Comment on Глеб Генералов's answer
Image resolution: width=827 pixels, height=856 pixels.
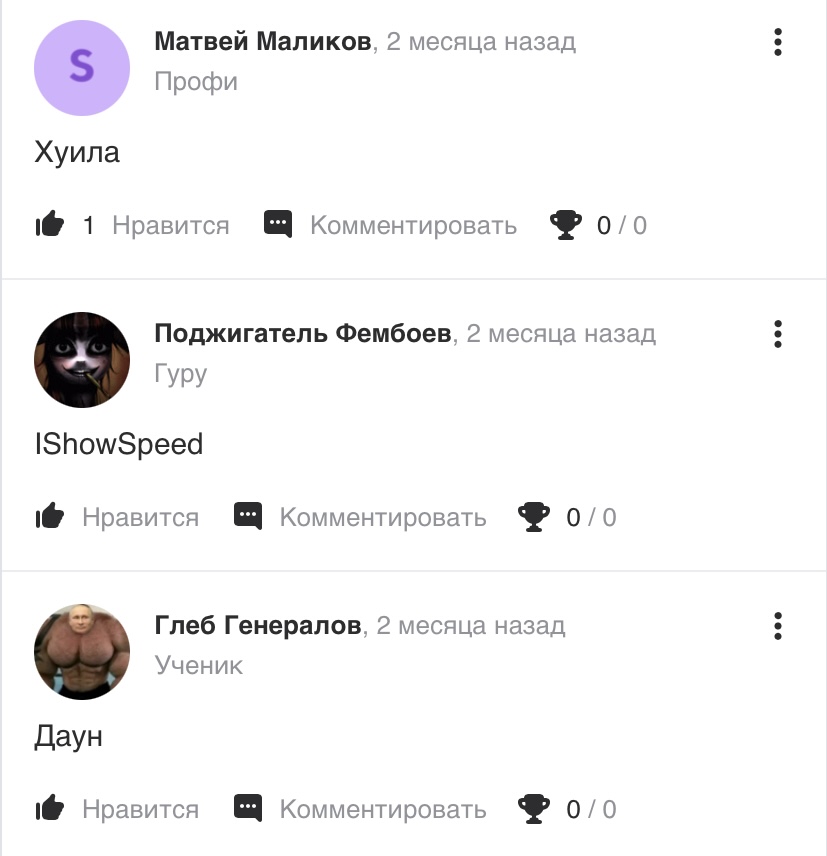point(360,808)
